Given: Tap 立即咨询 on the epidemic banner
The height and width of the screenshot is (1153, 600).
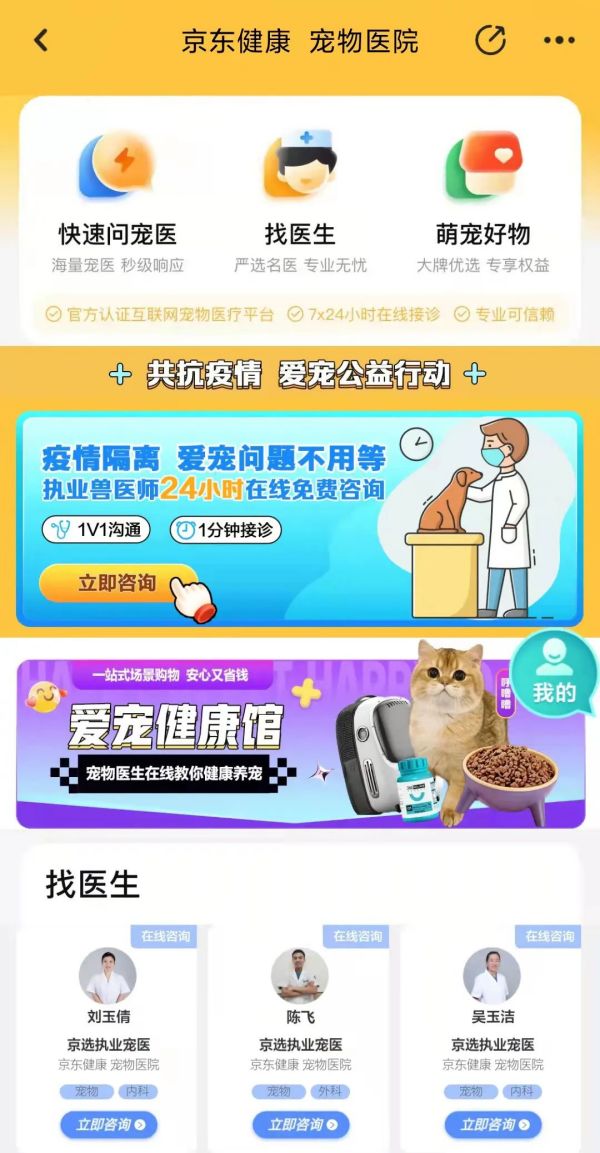Looking at the screenshot, I should point(118,583).
